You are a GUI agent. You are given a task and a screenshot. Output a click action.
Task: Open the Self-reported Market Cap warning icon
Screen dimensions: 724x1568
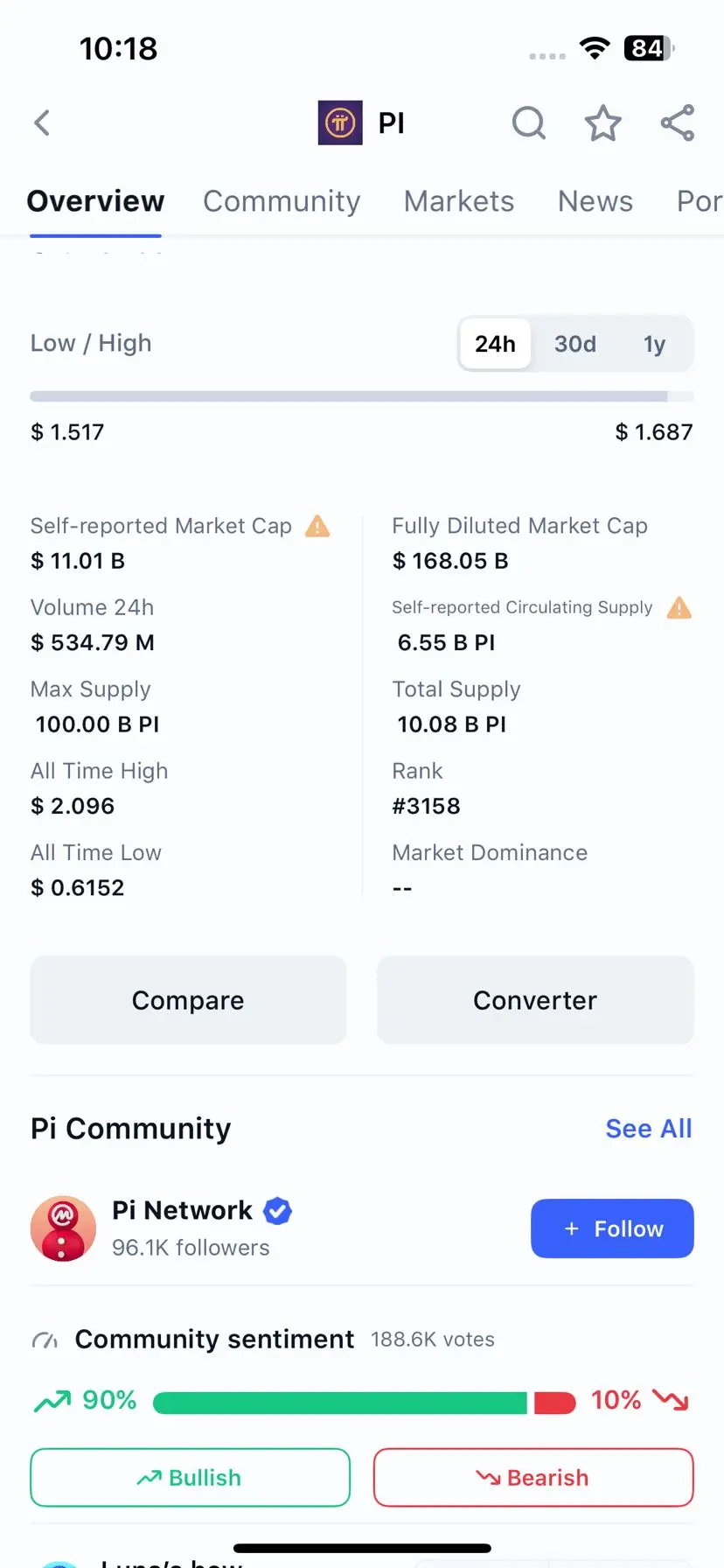click(x=317, y=526)
